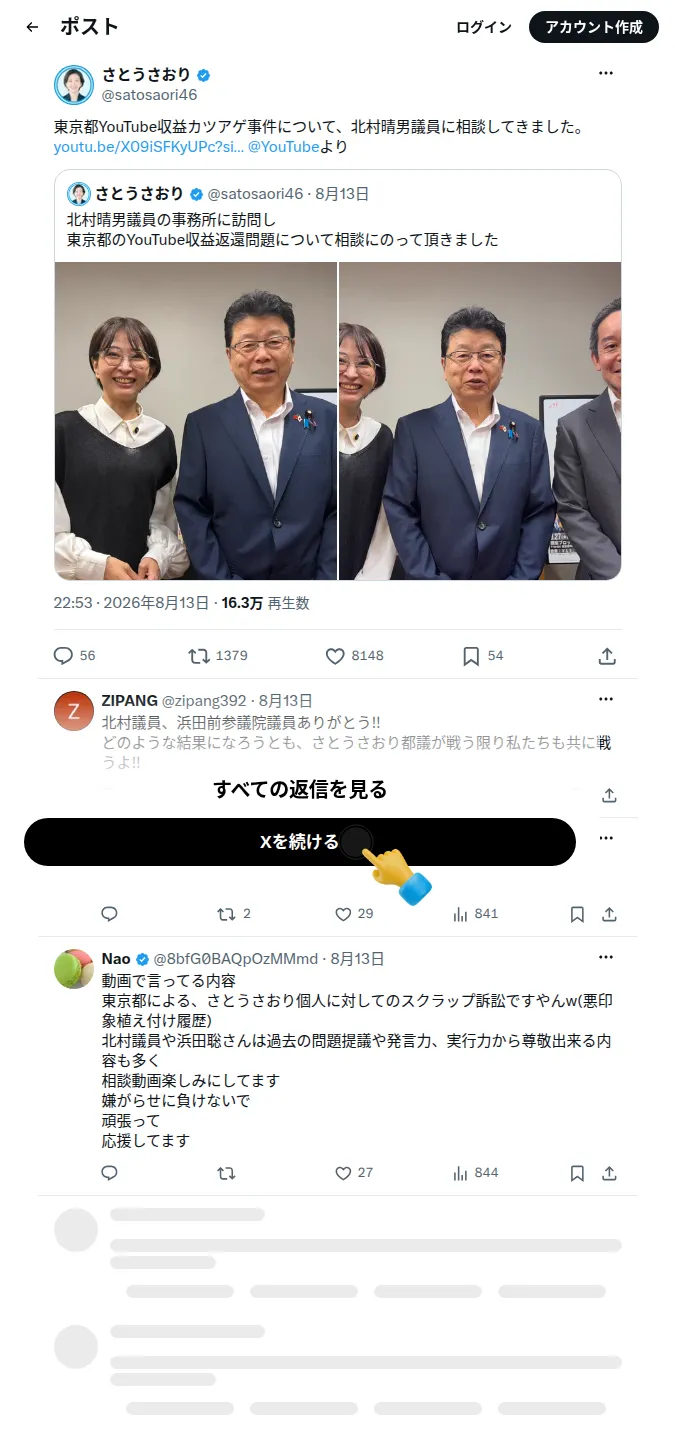This screenshot has height=1430, width=675.
Task: Open the youtu.be link in the post
Action: click(x=149, y=147)
